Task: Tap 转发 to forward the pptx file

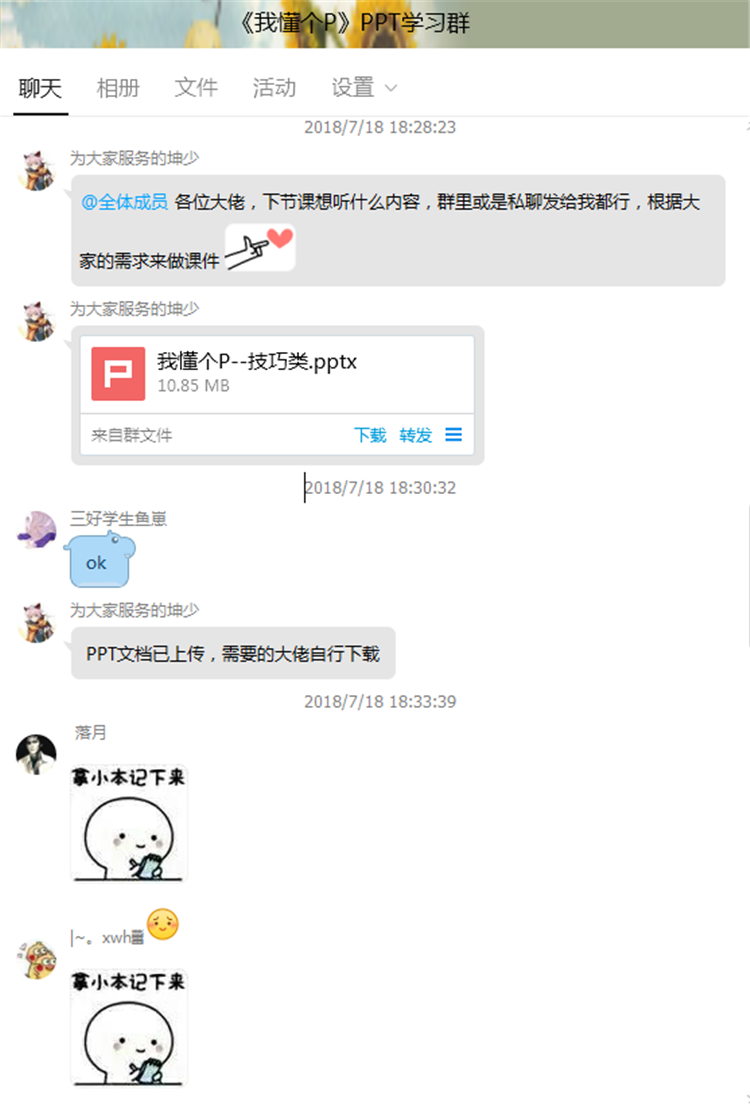Action: [416, 435]
